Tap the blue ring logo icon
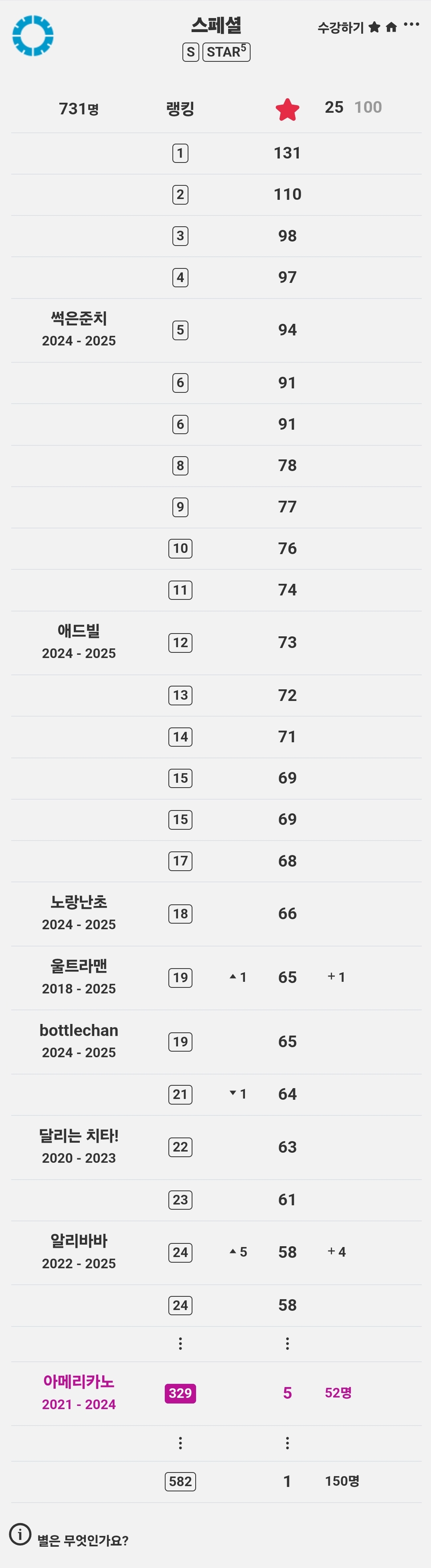Screen dimensions: 431x1568 tap(33, 36)
